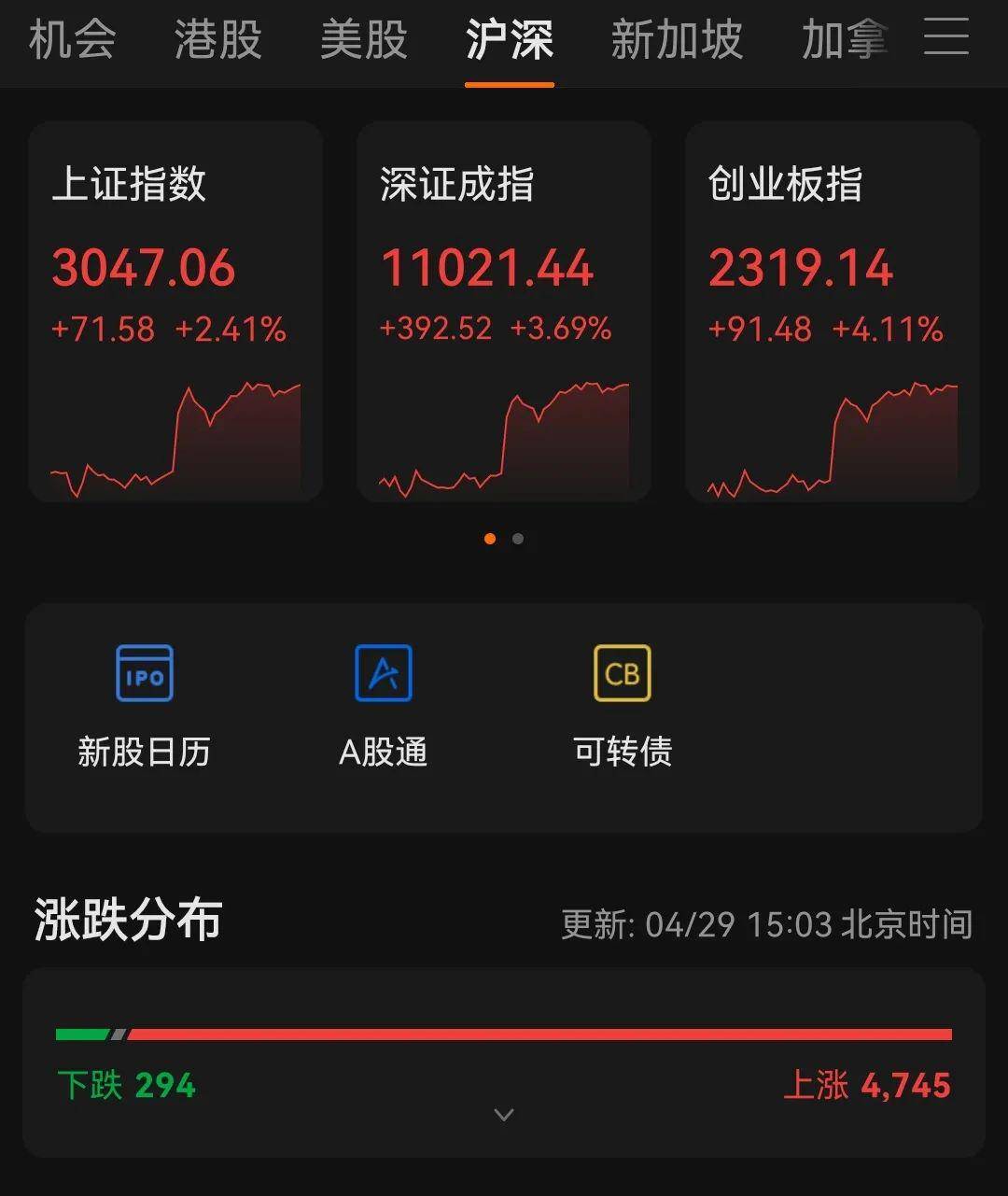Open the tab list menu icon
The width and height of the screenshot is (1008, 1196).
click(945, 38)
